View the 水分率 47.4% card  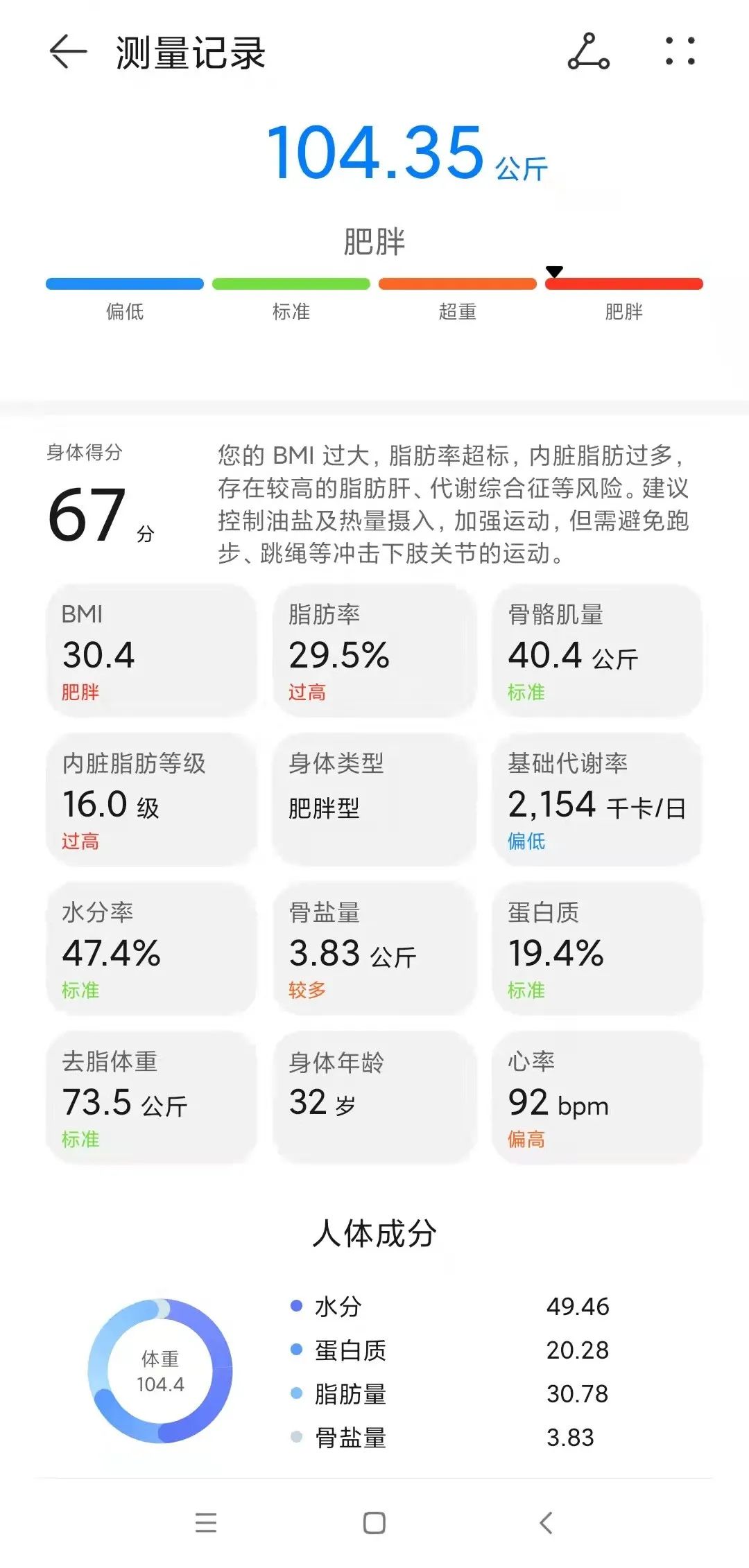(x=151, y=950)
